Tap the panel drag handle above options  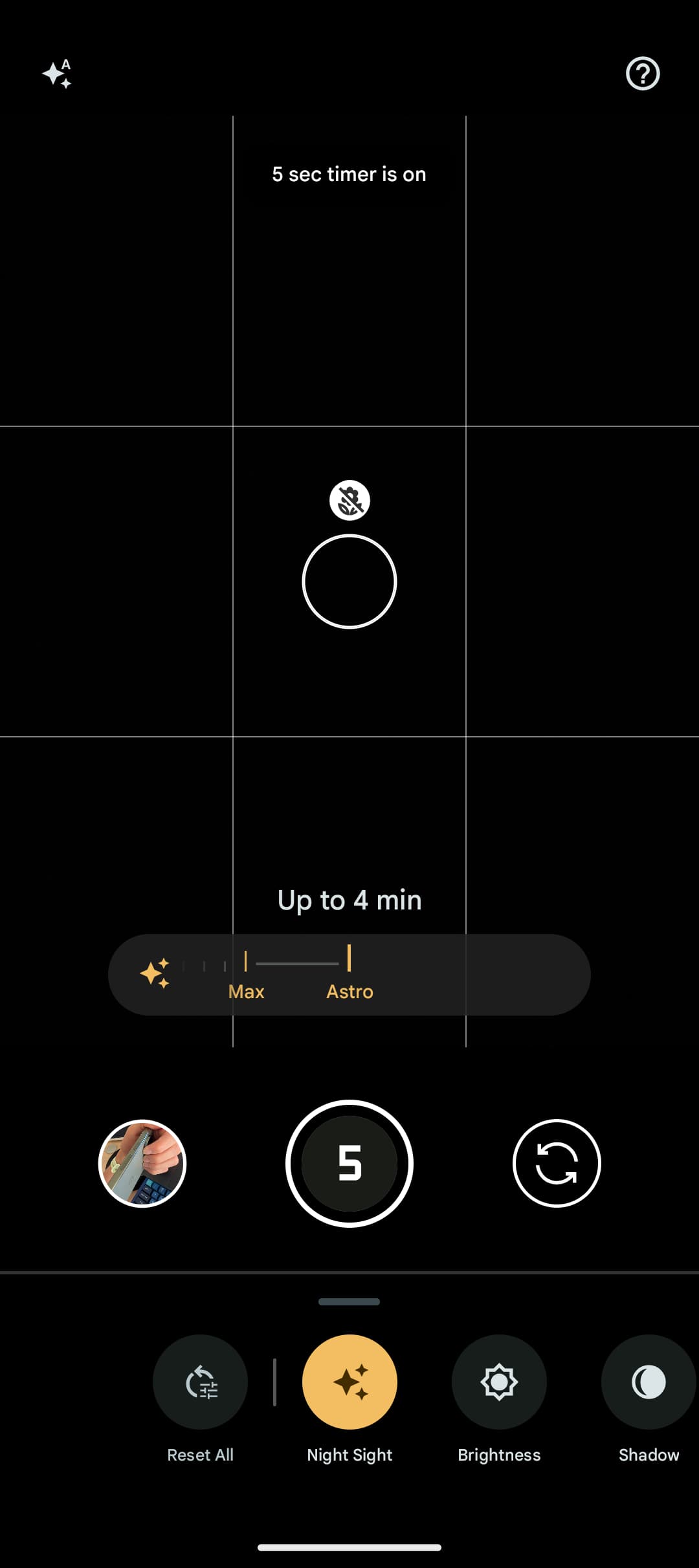click(349, 1301)
